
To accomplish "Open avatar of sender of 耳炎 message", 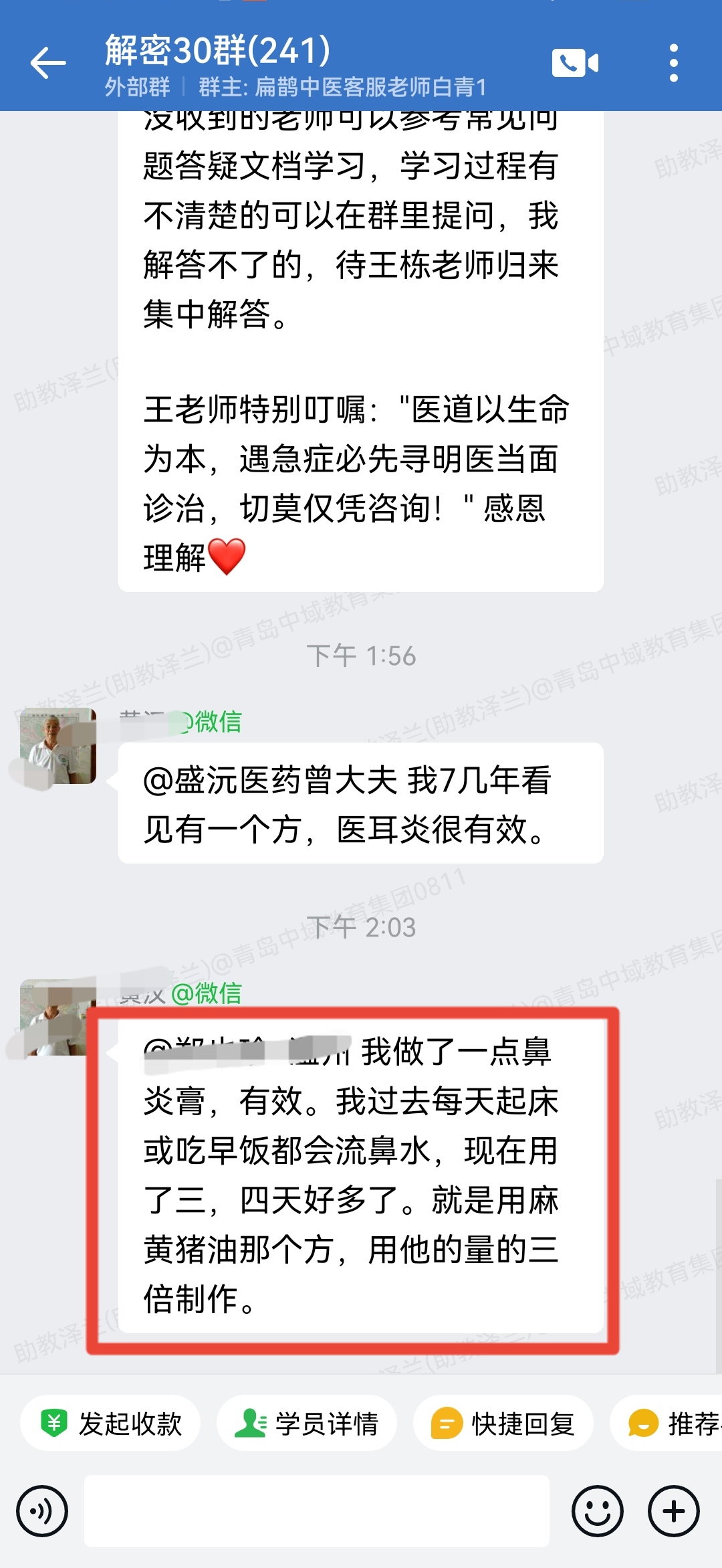I will [x=58, y=746].
